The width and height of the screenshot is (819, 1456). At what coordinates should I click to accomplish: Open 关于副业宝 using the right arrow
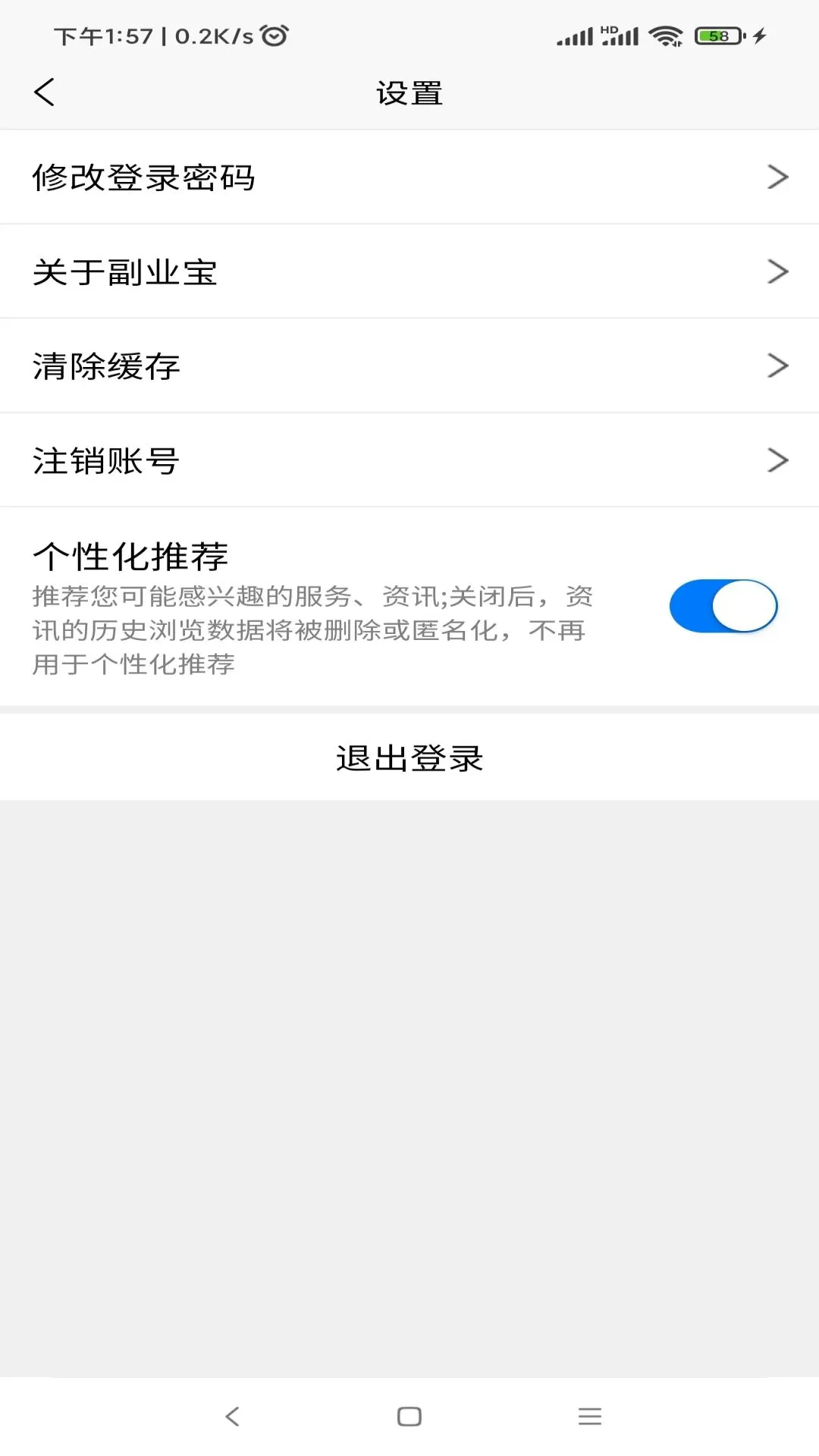tap(777, 271)
